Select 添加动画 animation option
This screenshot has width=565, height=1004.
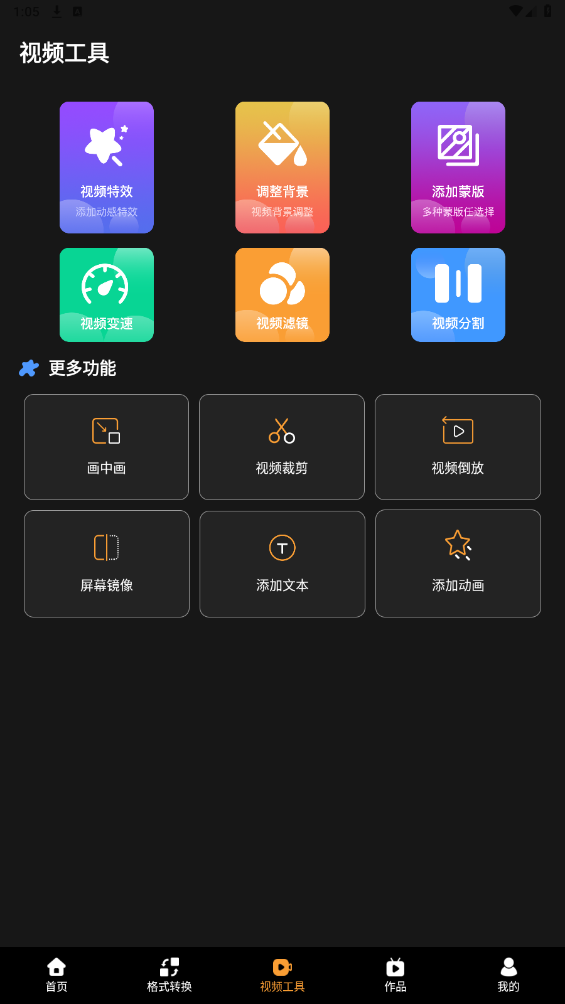pyautogui.click(x=457, y=563)
